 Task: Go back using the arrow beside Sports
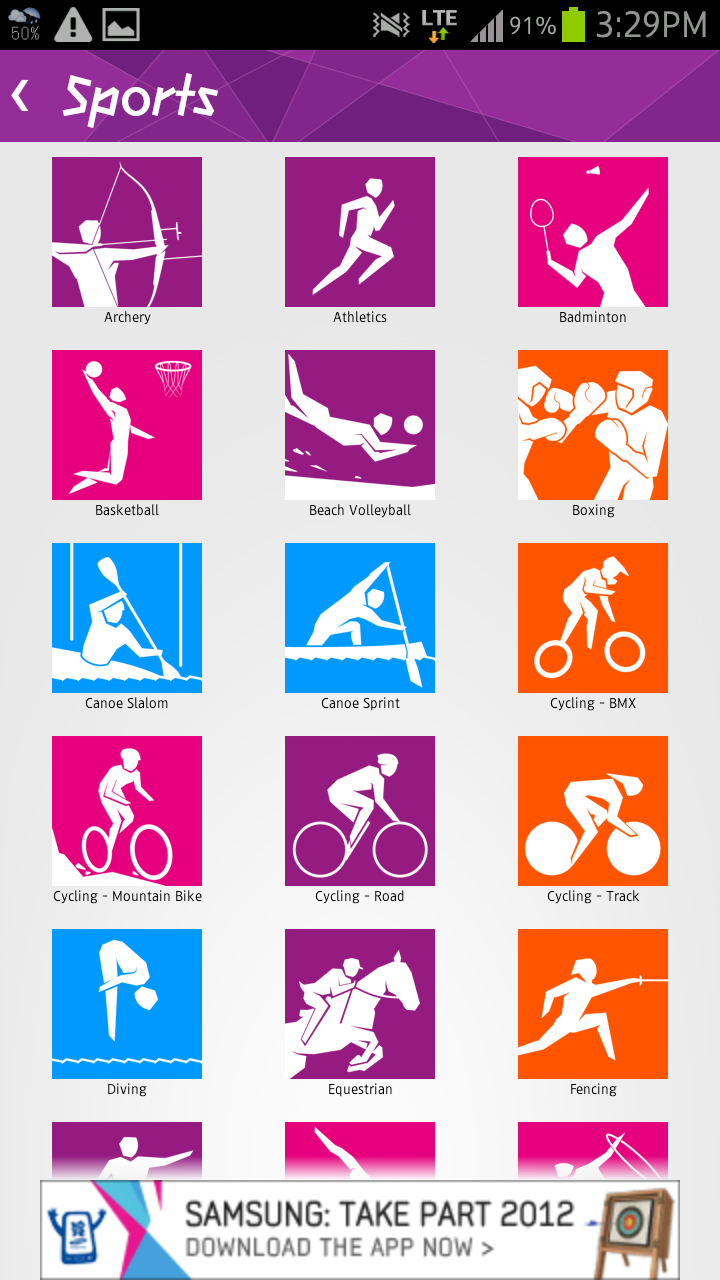[x=20, y=96]
